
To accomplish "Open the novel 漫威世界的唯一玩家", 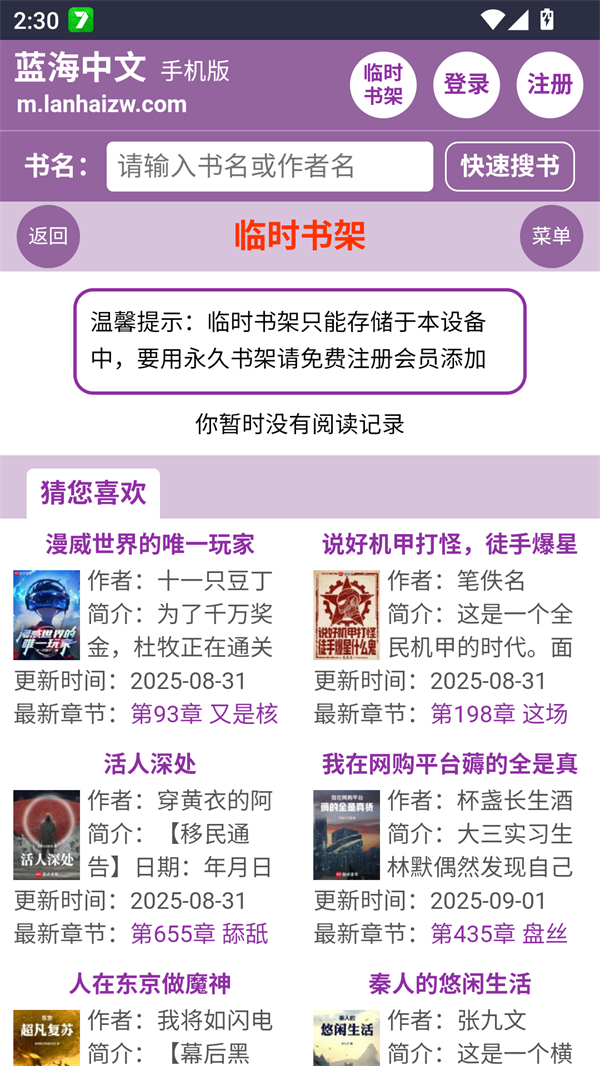I will point(150,544).
